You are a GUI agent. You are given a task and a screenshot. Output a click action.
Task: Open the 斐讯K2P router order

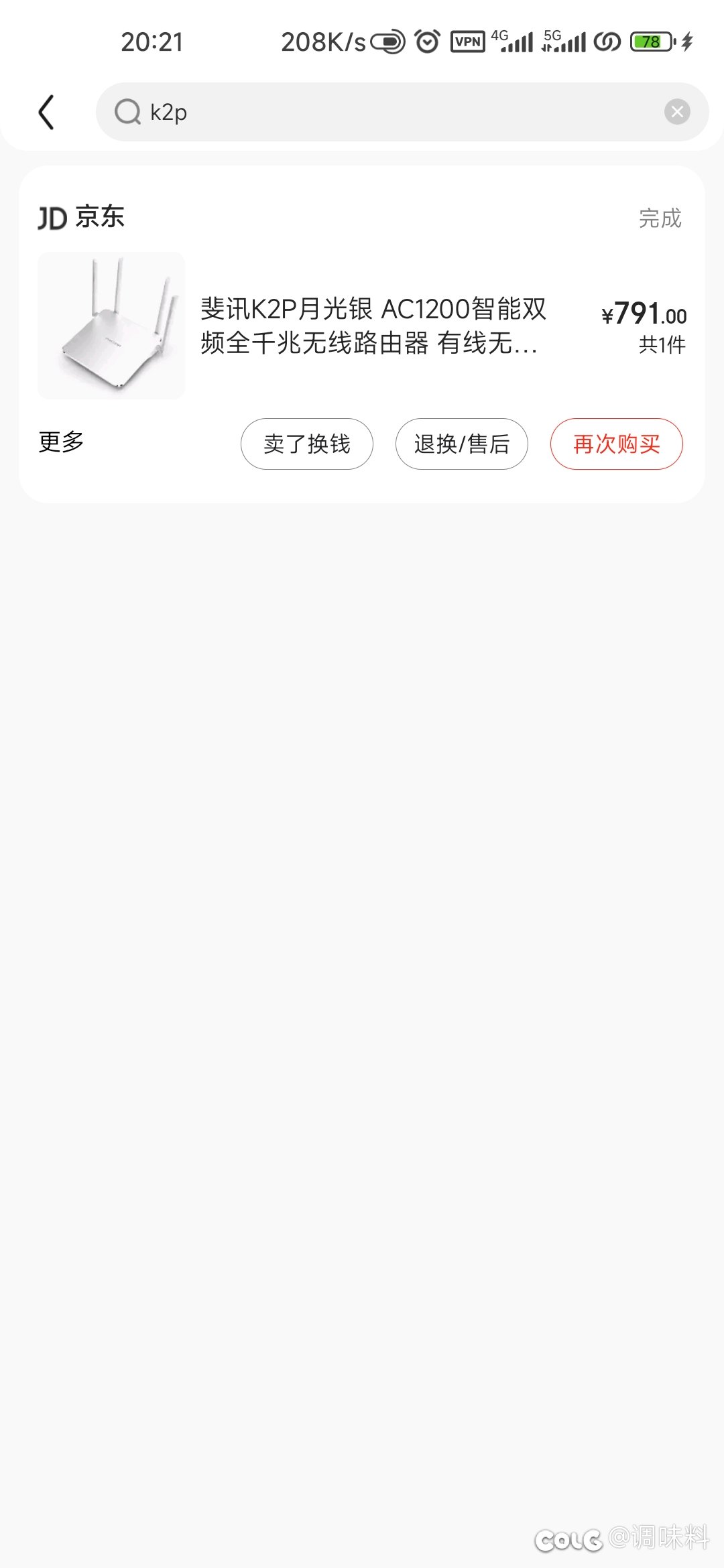pos(373,326)
